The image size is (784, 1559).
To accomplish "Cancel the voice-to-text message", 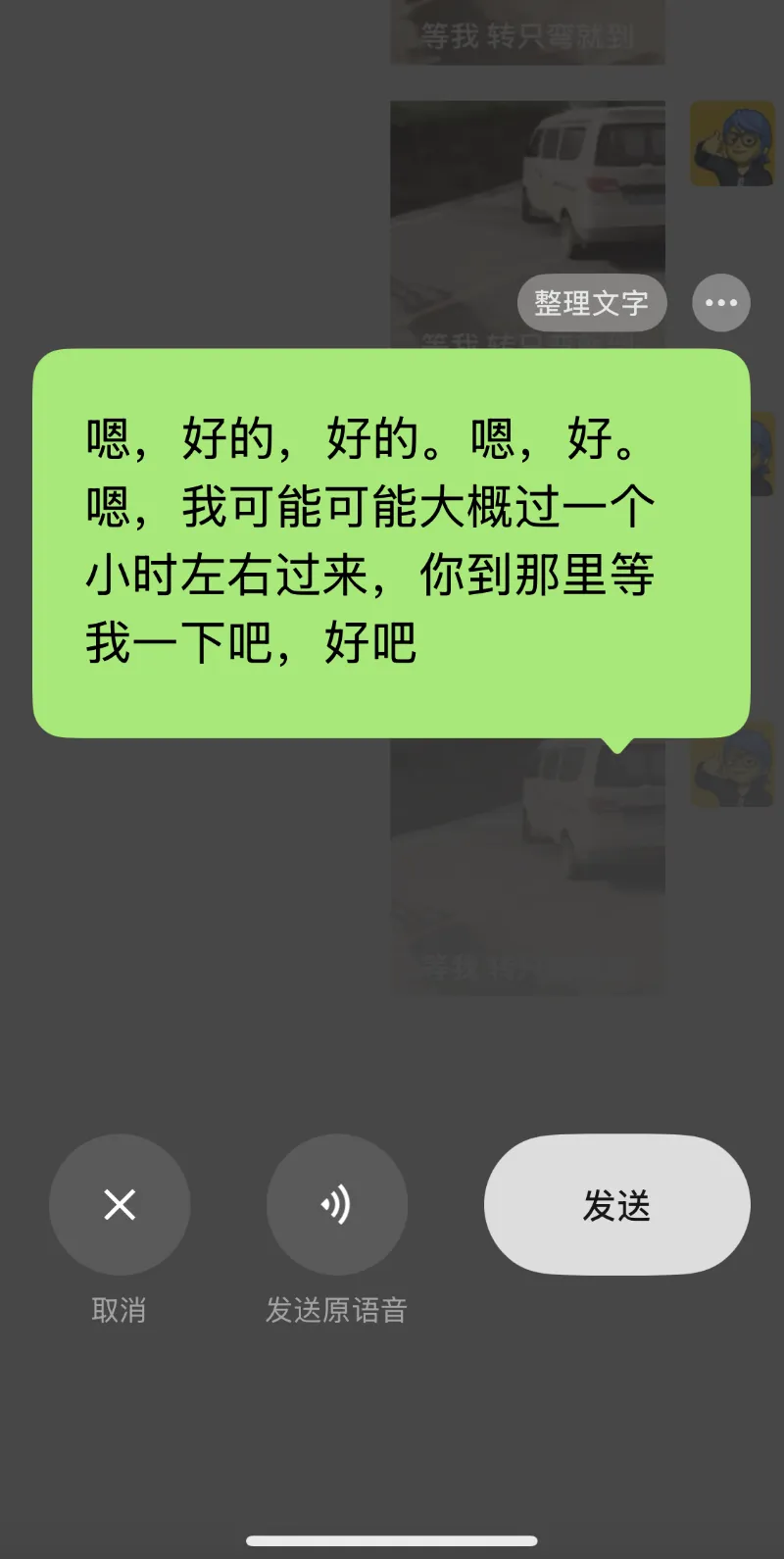I will tap(120, 1204).
